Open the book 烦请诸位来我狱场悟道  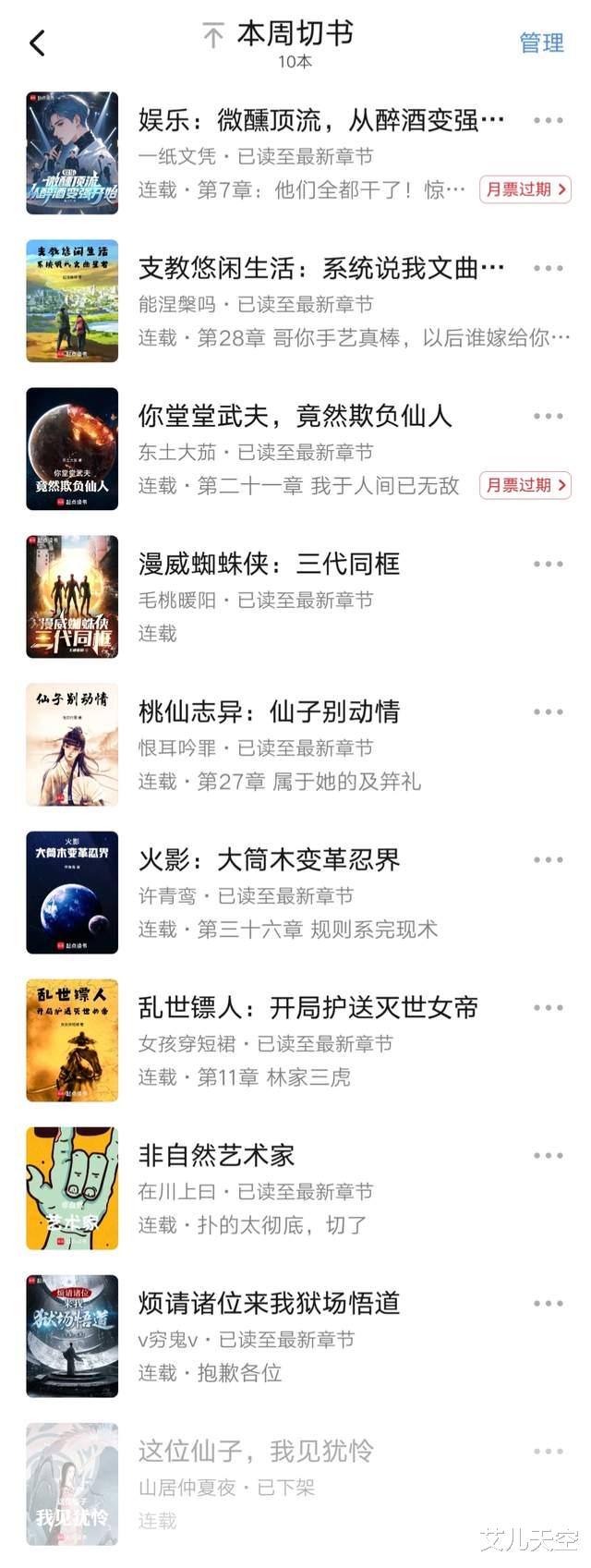coord(270,1303)
